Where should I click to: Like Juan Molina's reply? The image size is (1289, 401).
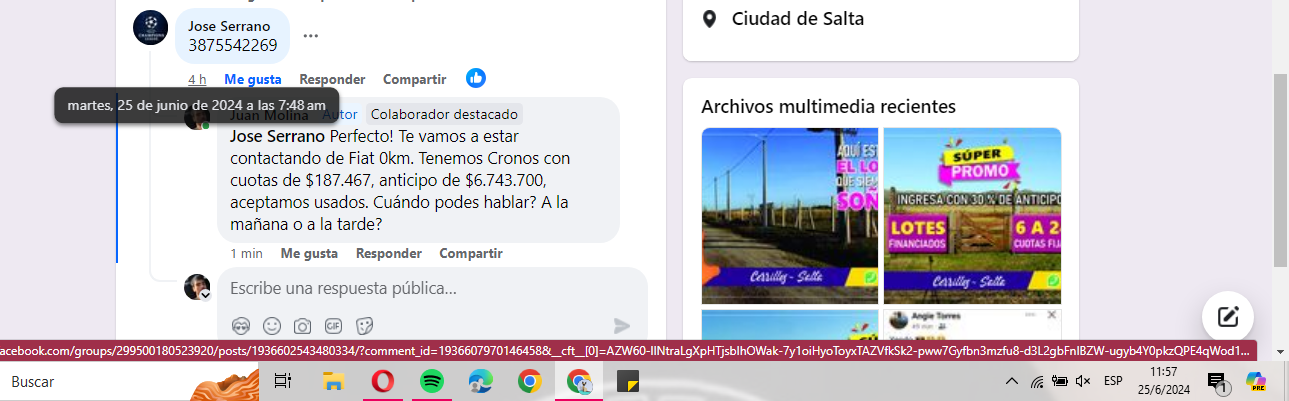(x=308, y=253)
